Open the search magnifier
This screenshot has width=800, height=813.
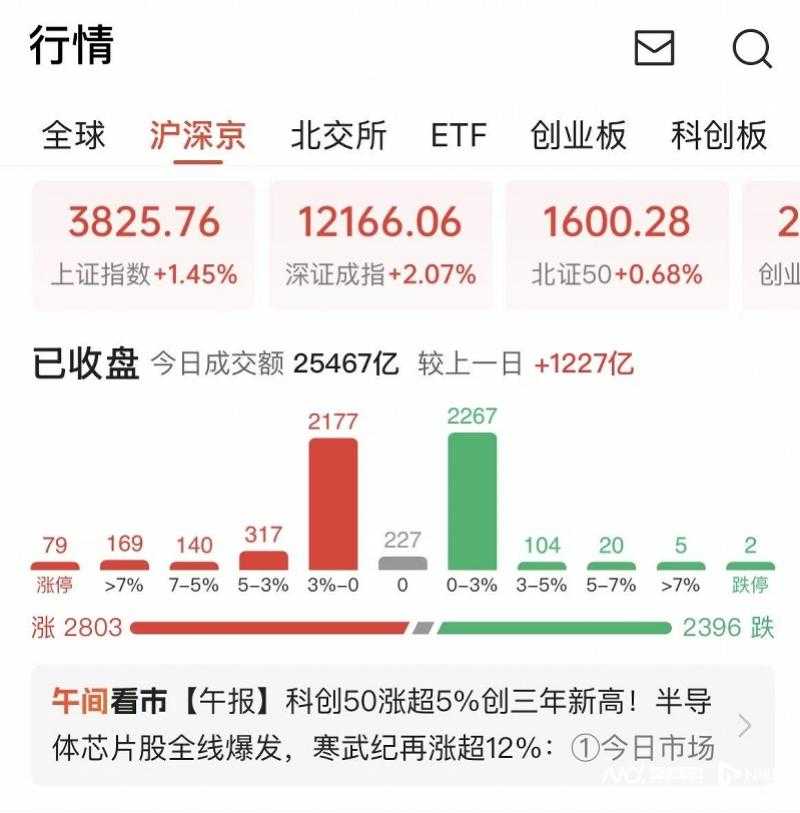tap(751, 47)
